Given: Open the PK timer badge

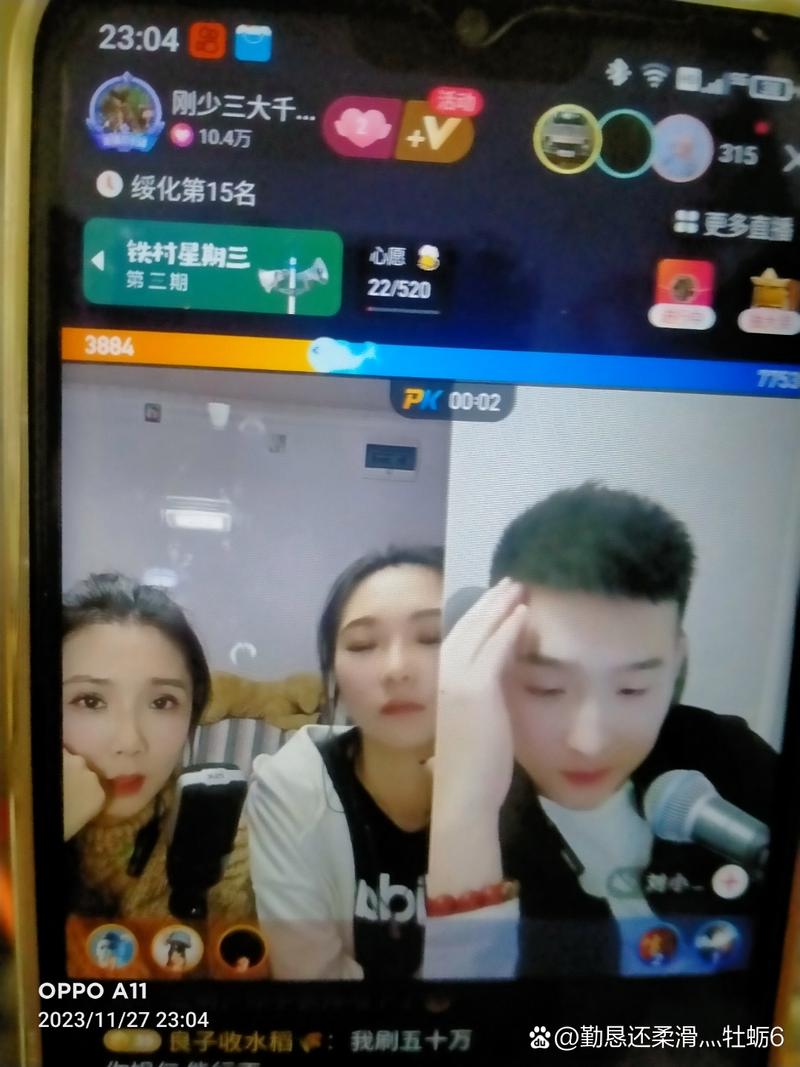Looking at the screenshot, I should (x=452, y=401).
